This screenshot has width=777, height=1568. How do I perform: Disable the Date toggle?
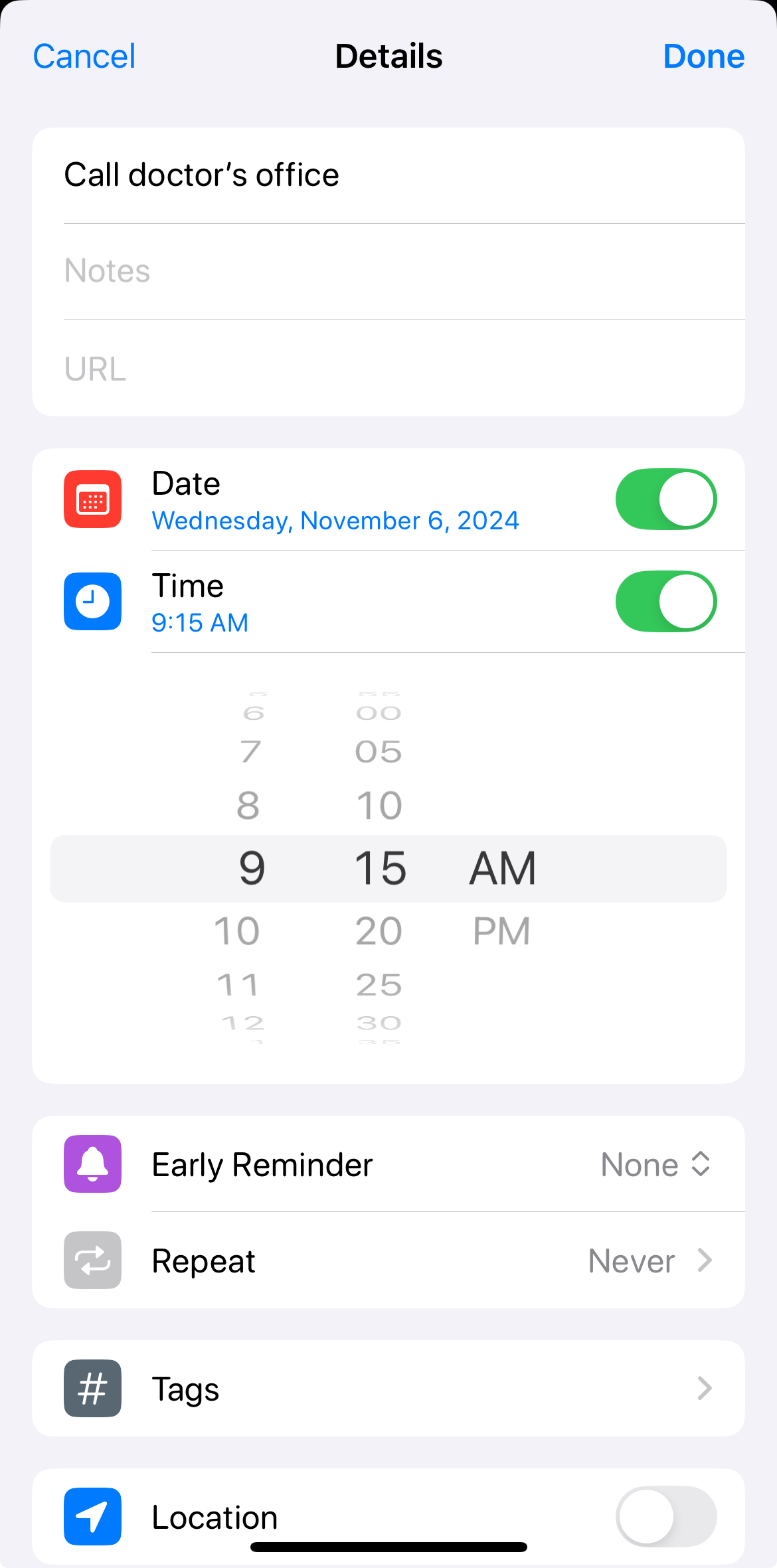pos(667,499)
